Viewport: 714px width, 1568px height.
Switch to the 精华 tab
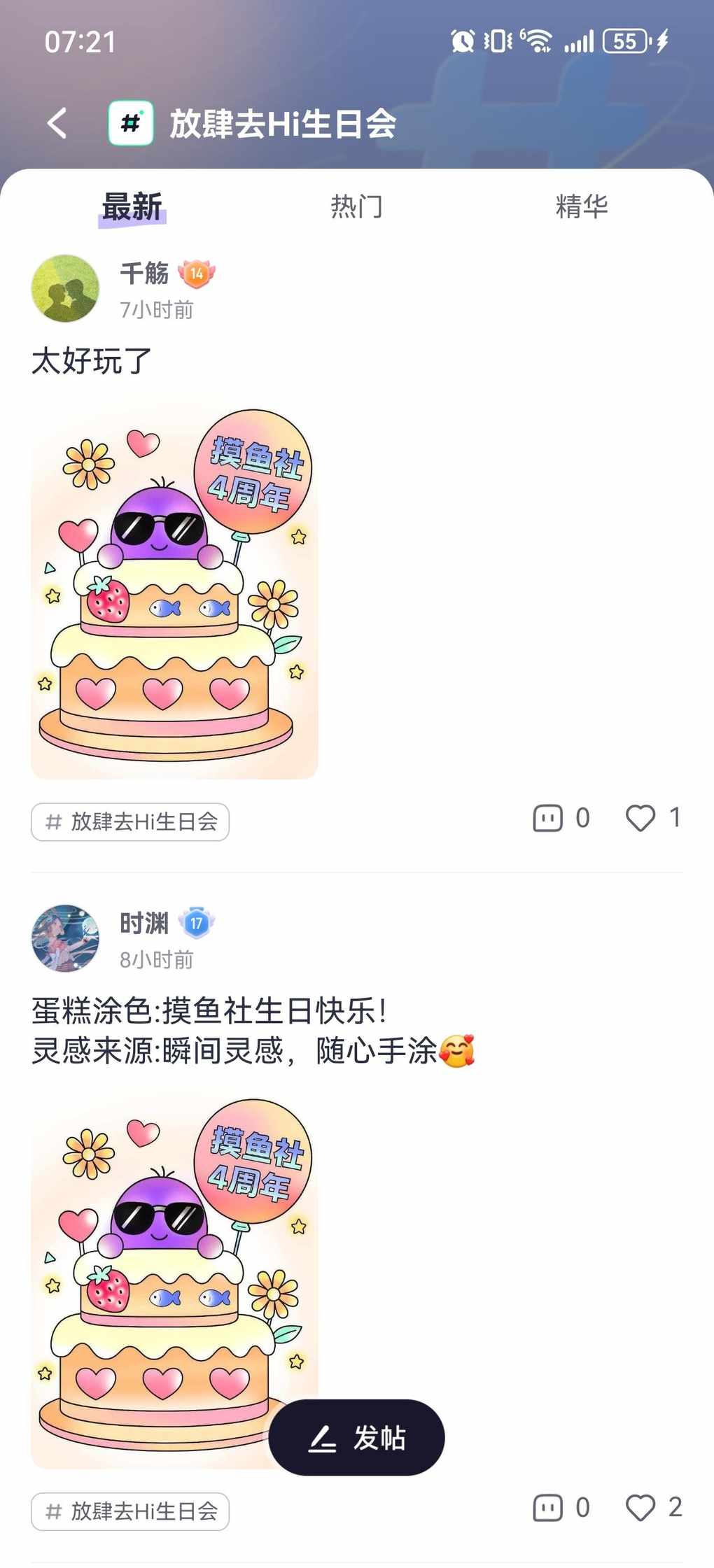pyautogui.click(x=581, y=206)
